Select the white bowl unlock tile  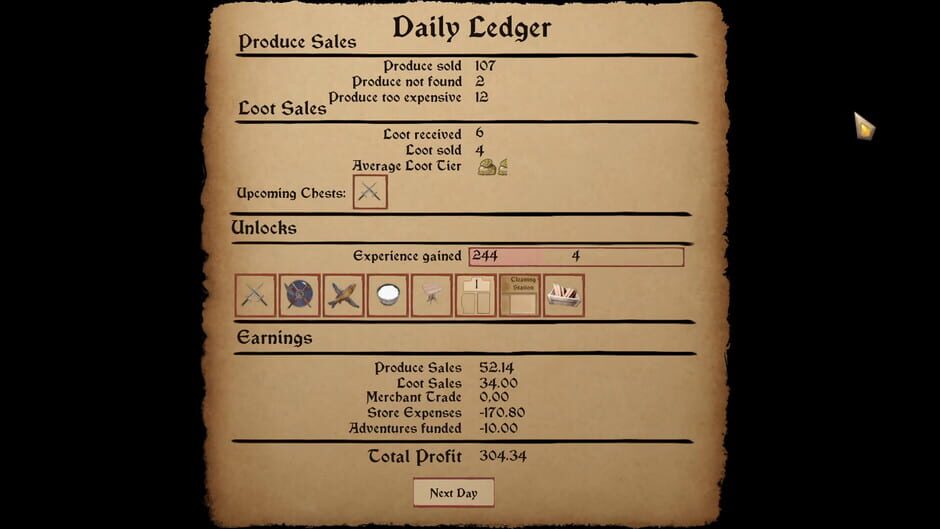pos(387,295)
